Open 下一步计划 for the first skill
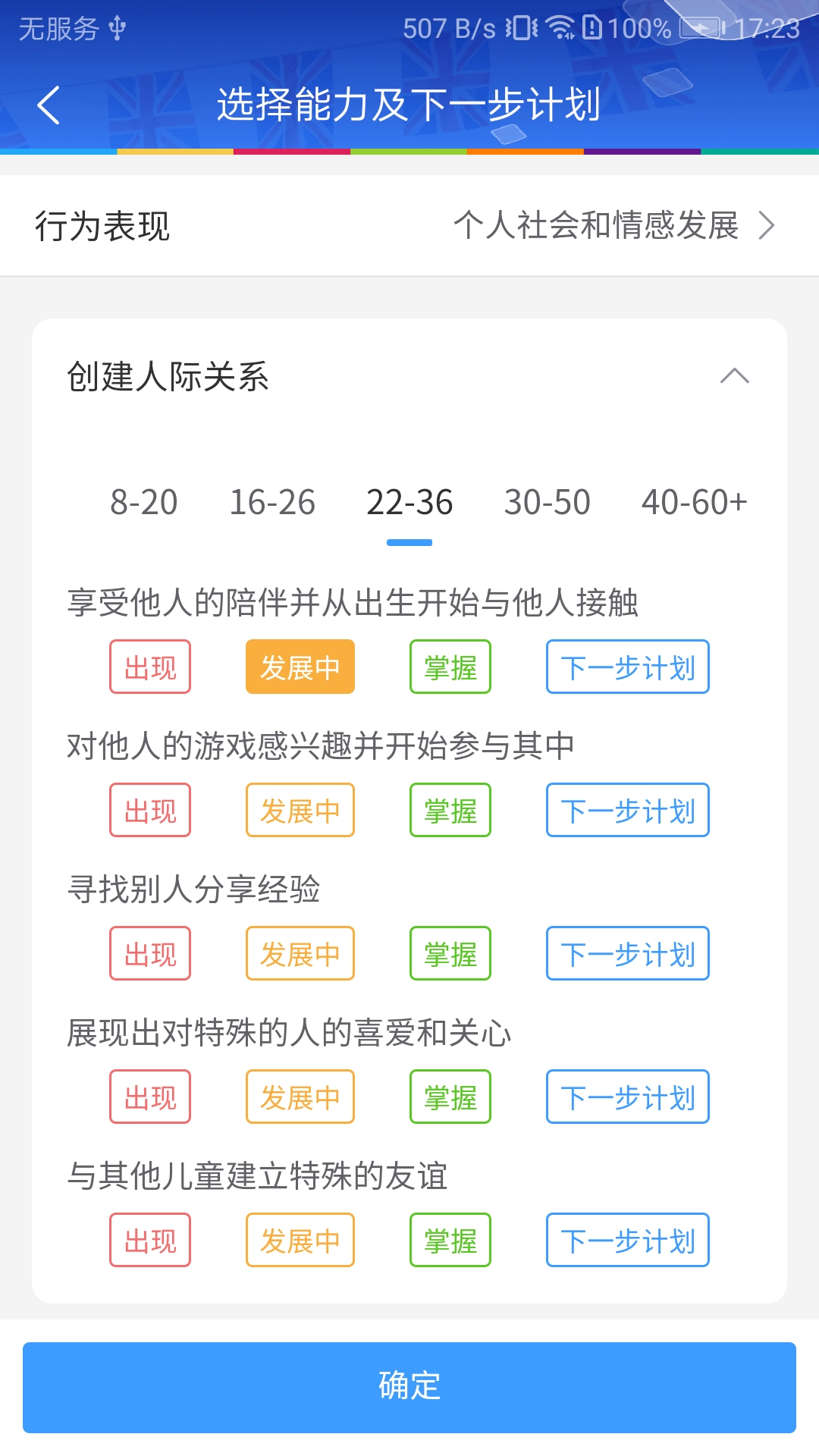 point(627,667)
